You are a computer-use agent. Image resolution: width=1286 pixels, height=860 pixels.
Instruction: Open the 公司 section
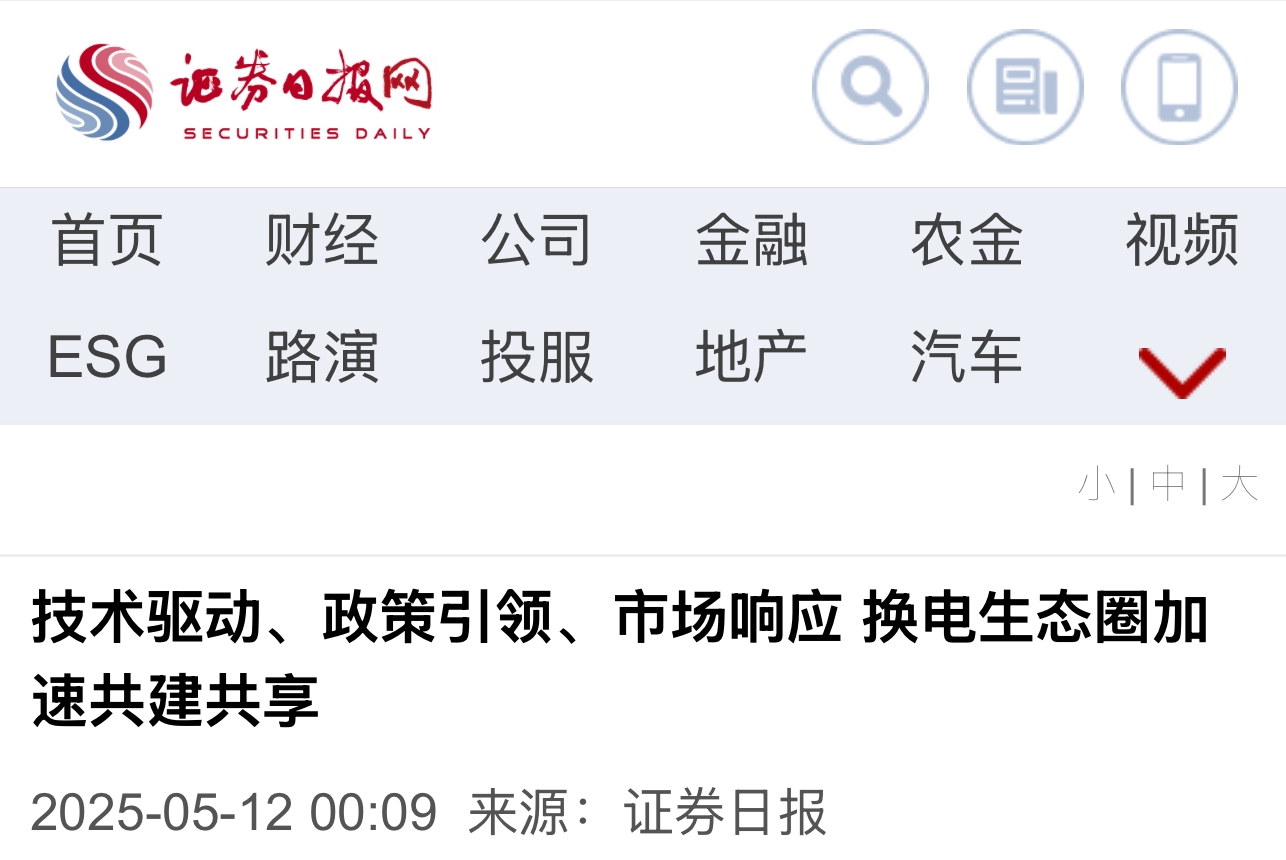coord(537,241)
